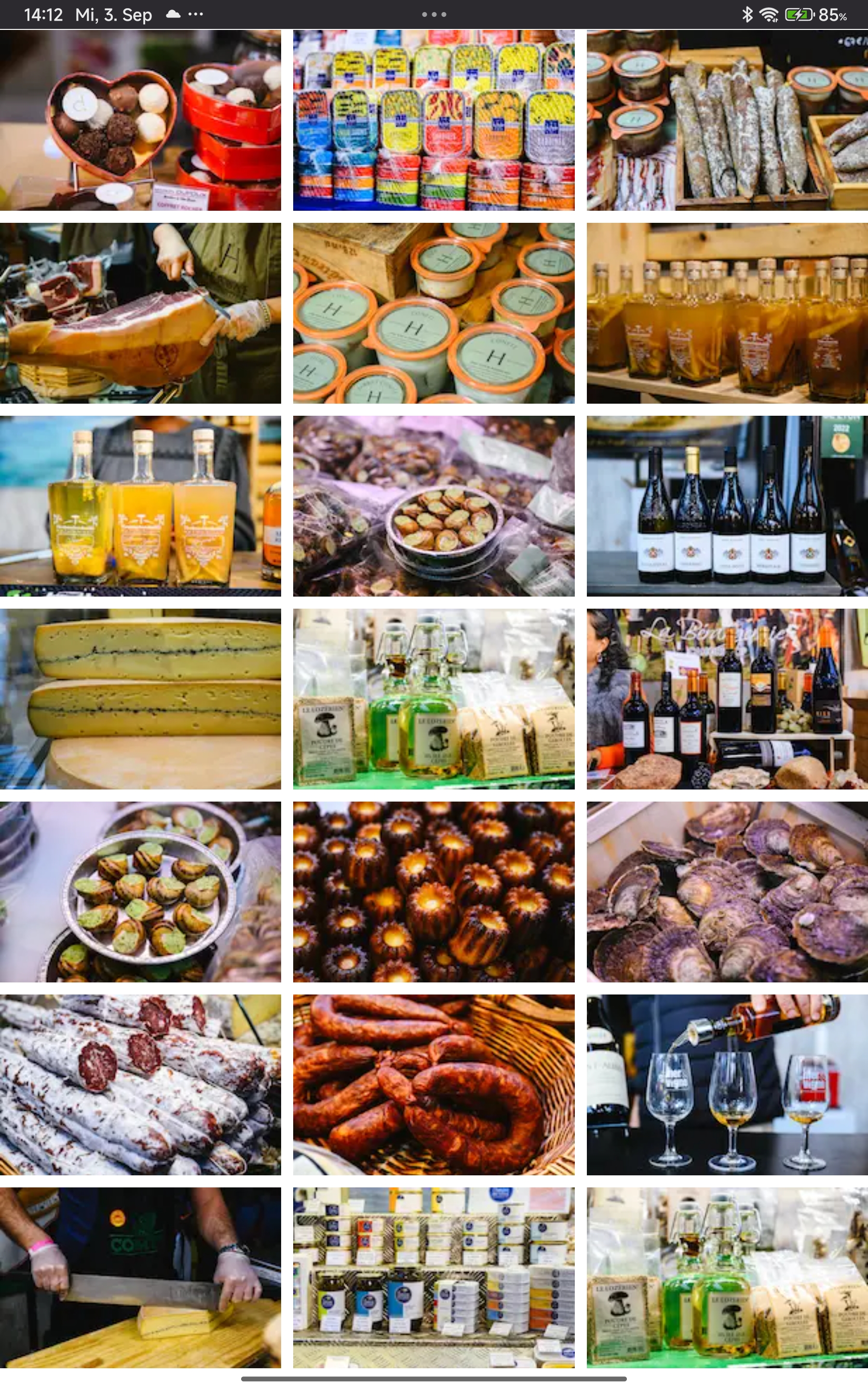Open the photo of ham being sliced

(x=140, y=313)
